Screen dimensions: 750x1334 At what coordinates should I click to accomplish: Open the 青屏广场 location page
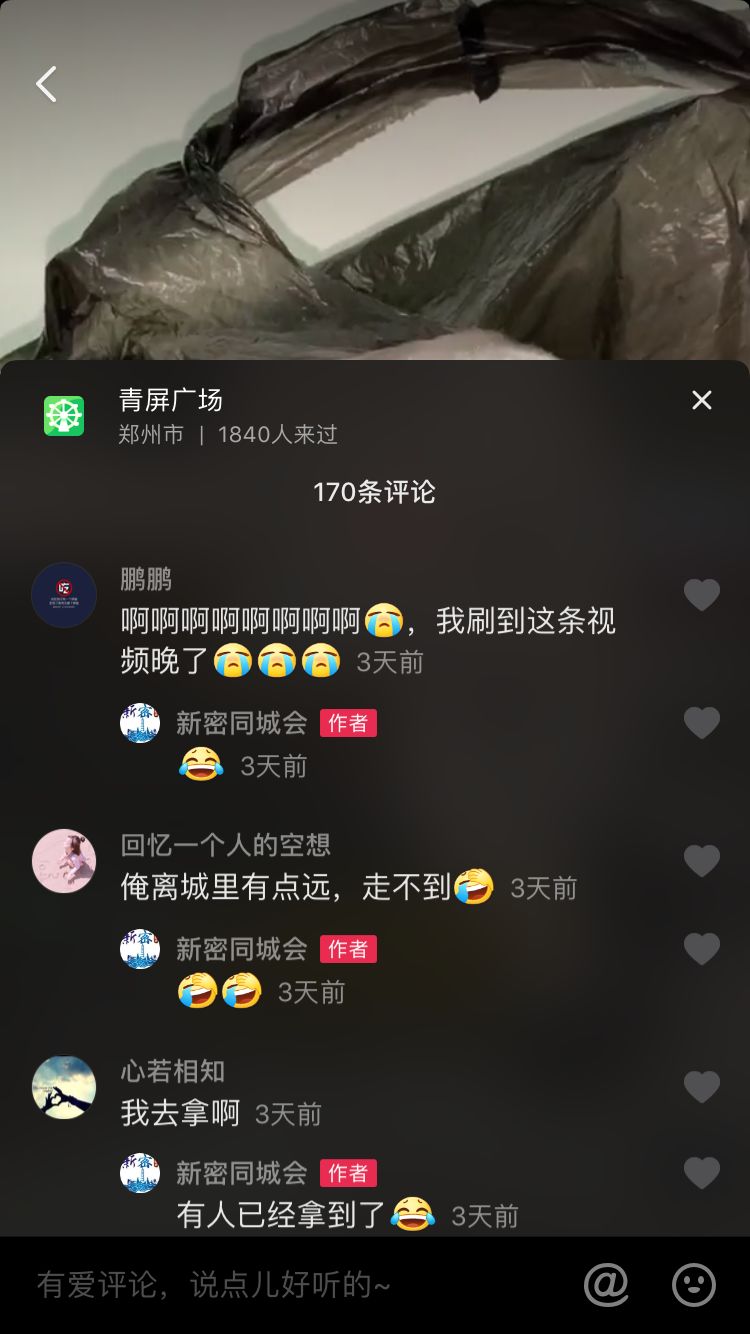point(170,401)
